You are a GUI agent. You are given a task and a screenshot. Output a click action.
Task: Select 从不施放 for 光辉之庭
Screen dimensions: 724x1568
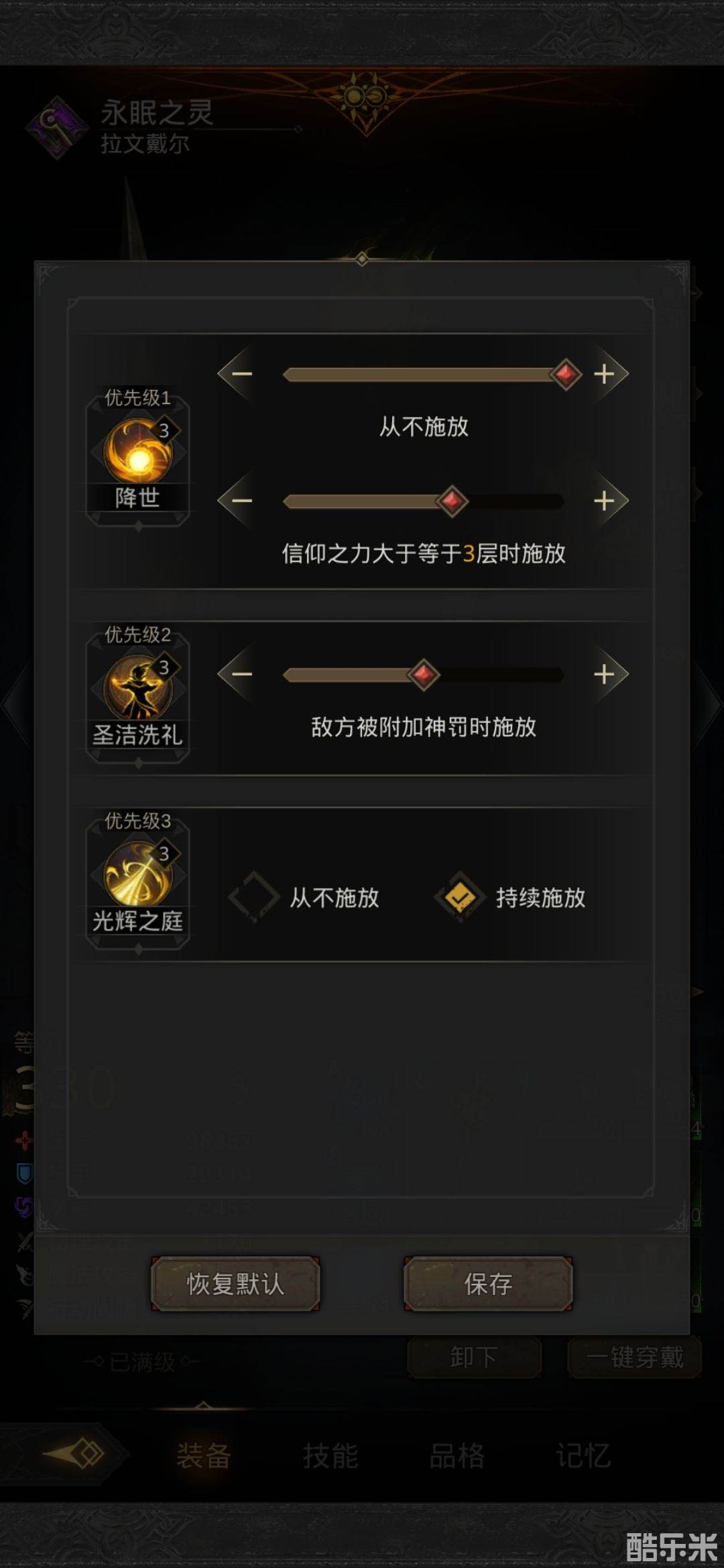[253, 897]
